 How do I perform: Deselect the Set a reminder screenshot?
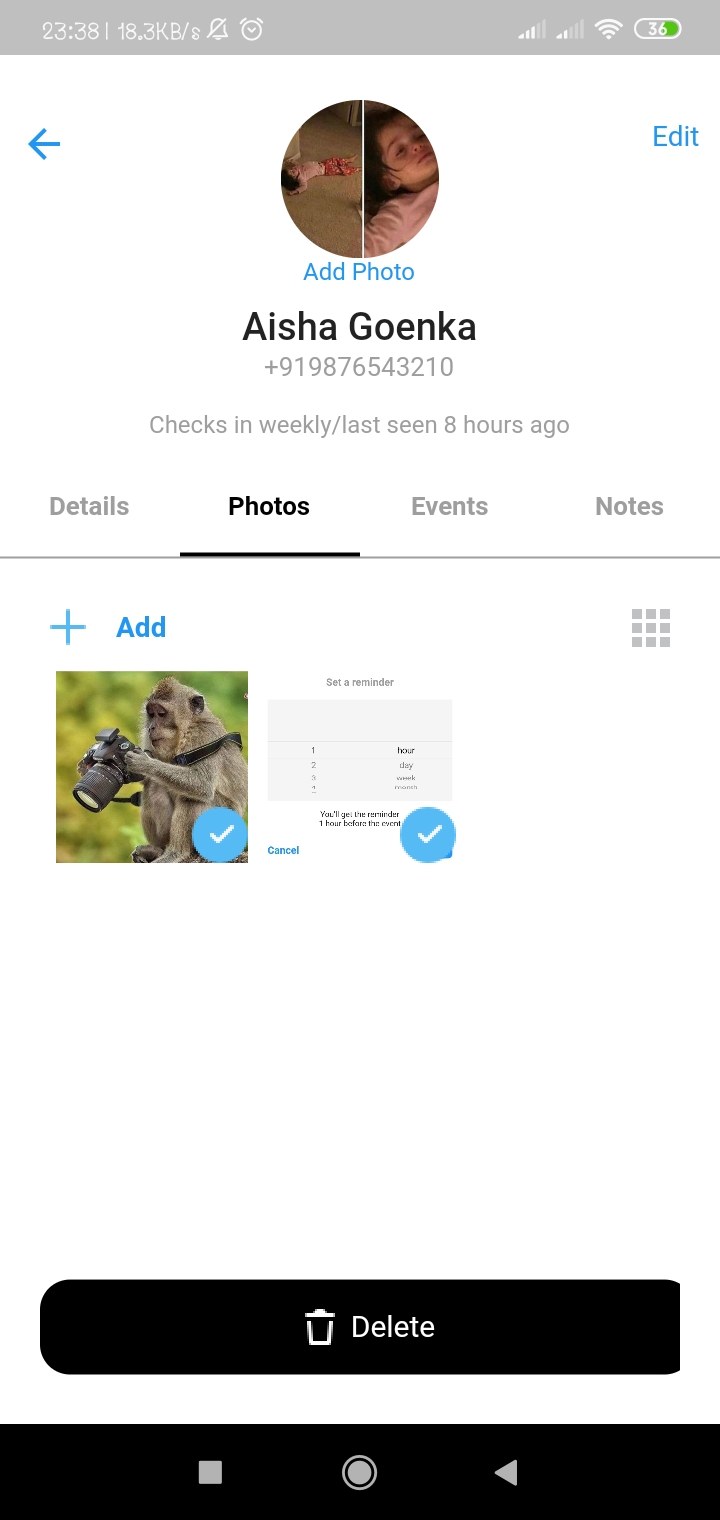point(360,767)
